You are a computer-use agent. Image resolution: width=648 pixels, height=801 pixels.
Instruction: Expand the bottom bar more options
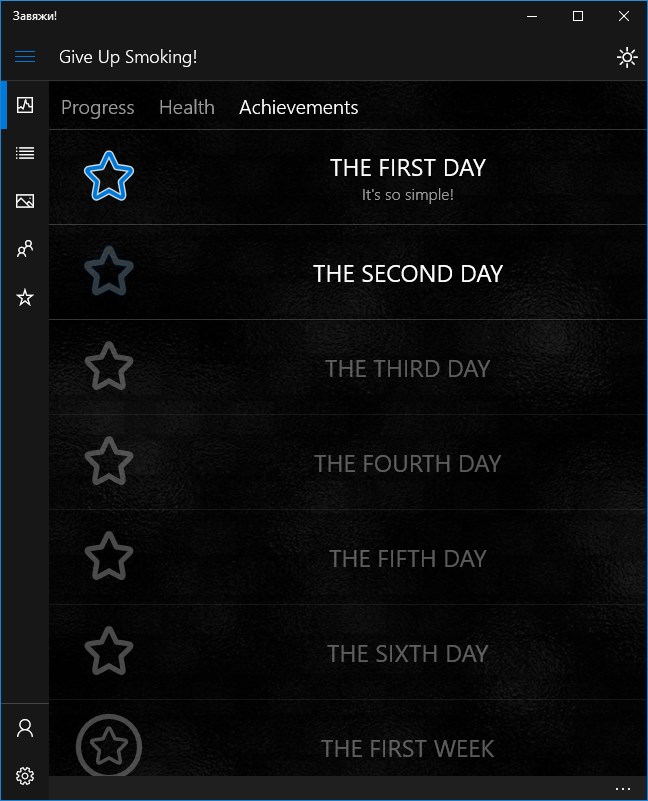click(623, 788)
